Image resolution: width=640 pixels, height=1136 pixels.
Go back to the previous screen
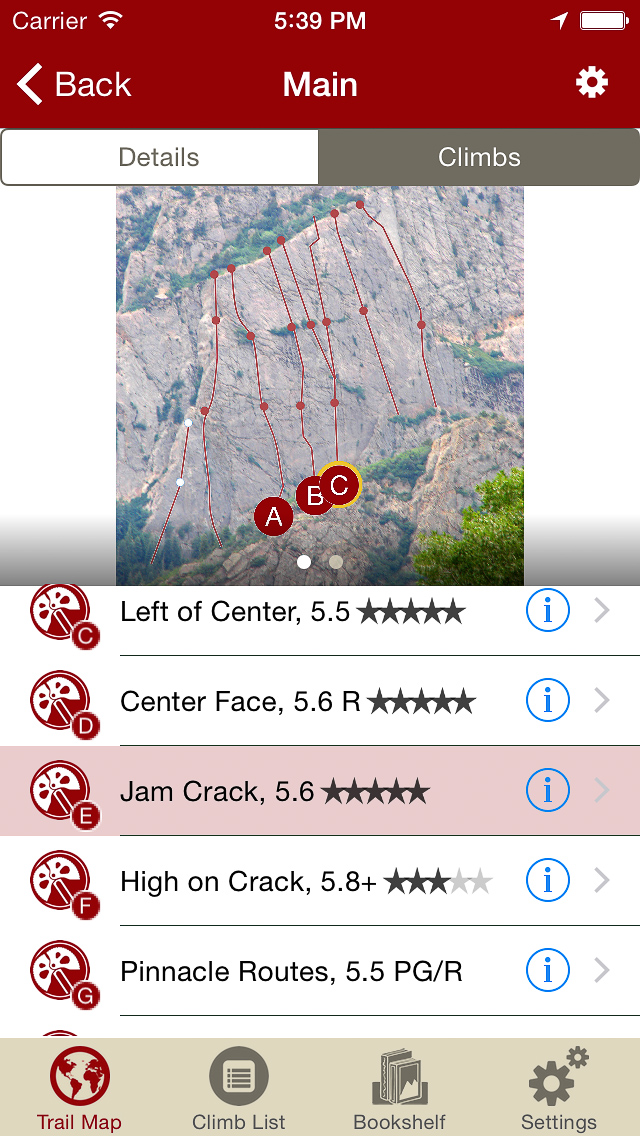pos(75,85)
